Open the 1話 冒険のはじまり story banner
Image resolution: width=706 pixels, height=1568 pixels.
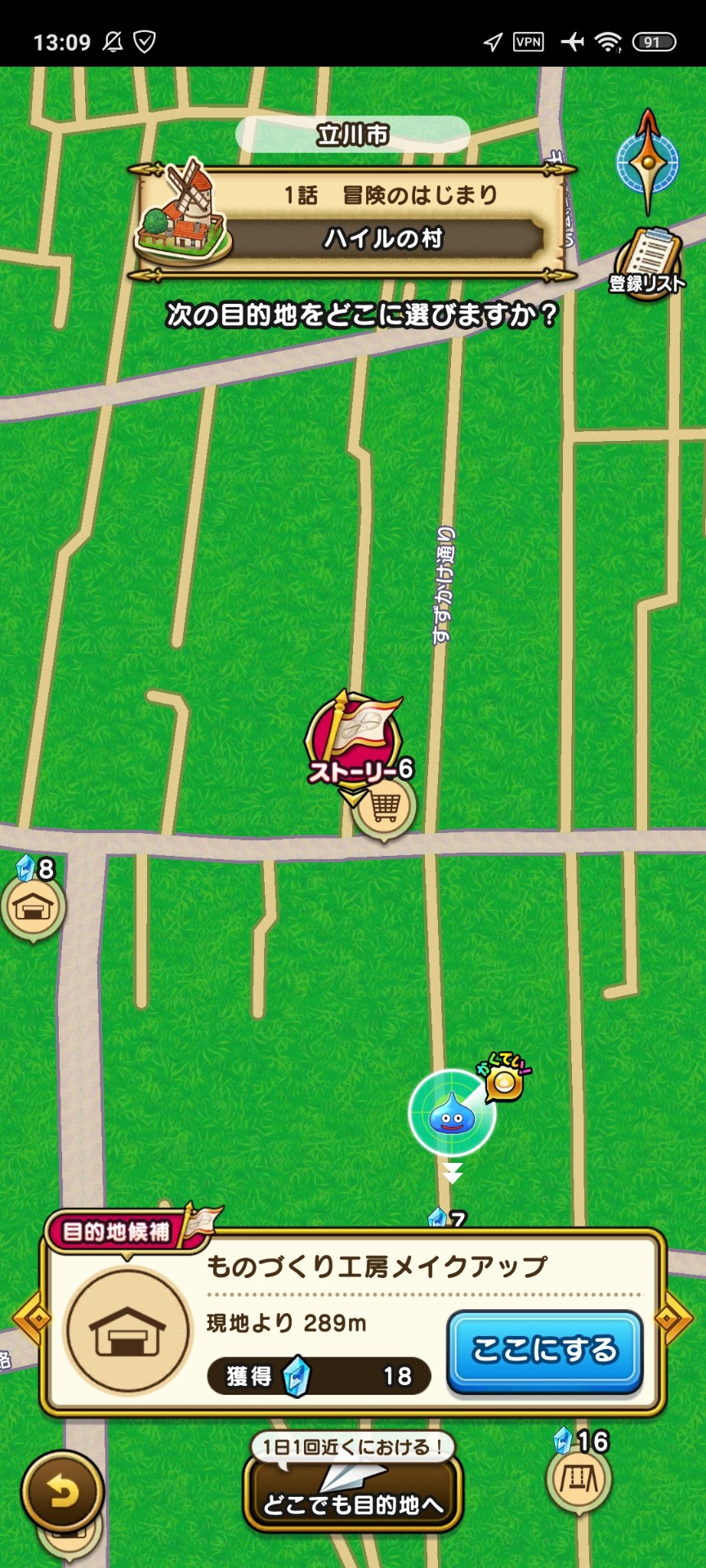coord(353,219)
